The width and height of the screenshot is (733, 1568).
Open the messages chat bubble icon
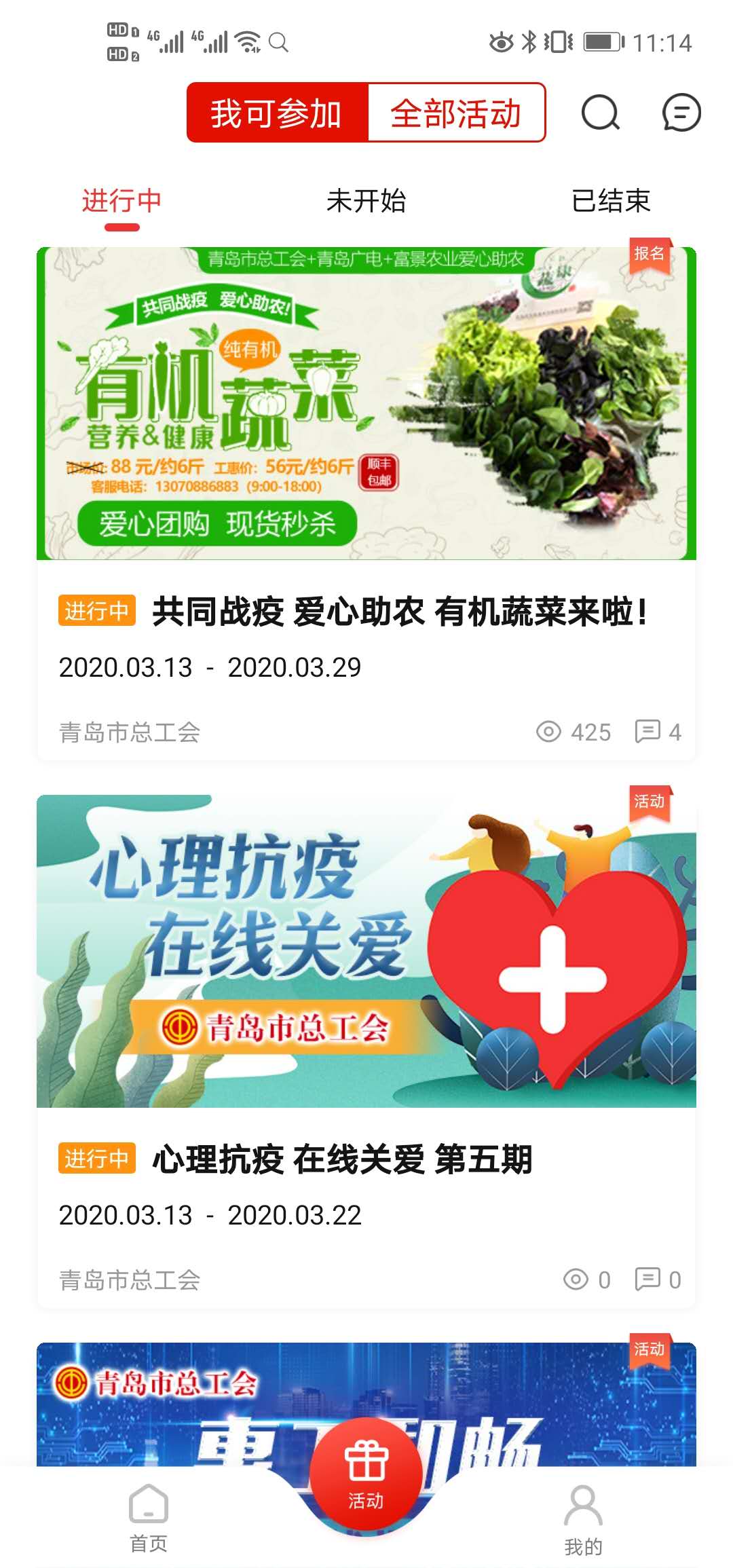pyautogui.click(x=681, y=113)
